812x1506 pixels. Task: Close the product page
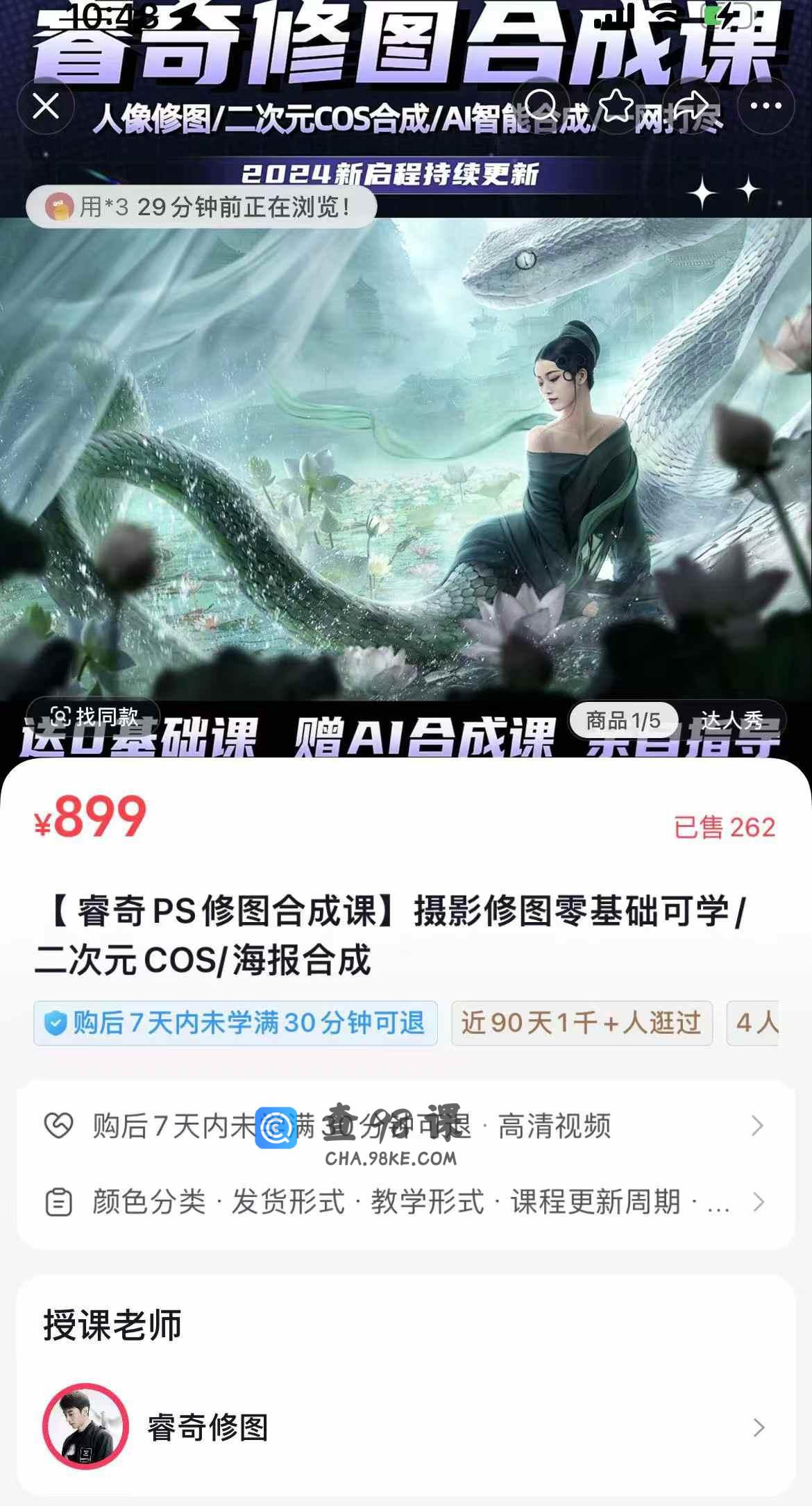(46, 106)
